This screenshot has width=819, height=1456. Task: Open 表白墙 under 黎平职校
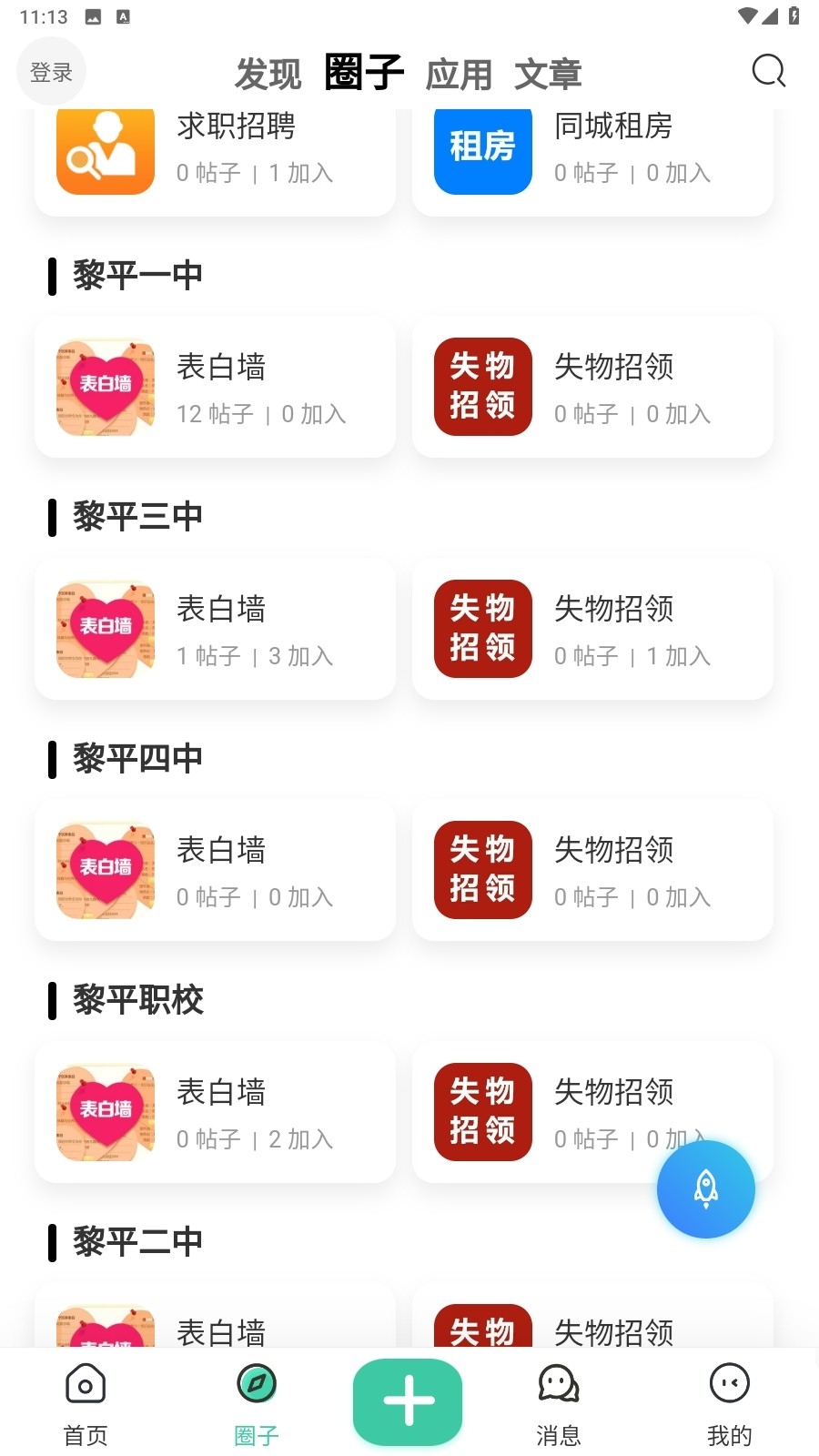[215, 1112]
